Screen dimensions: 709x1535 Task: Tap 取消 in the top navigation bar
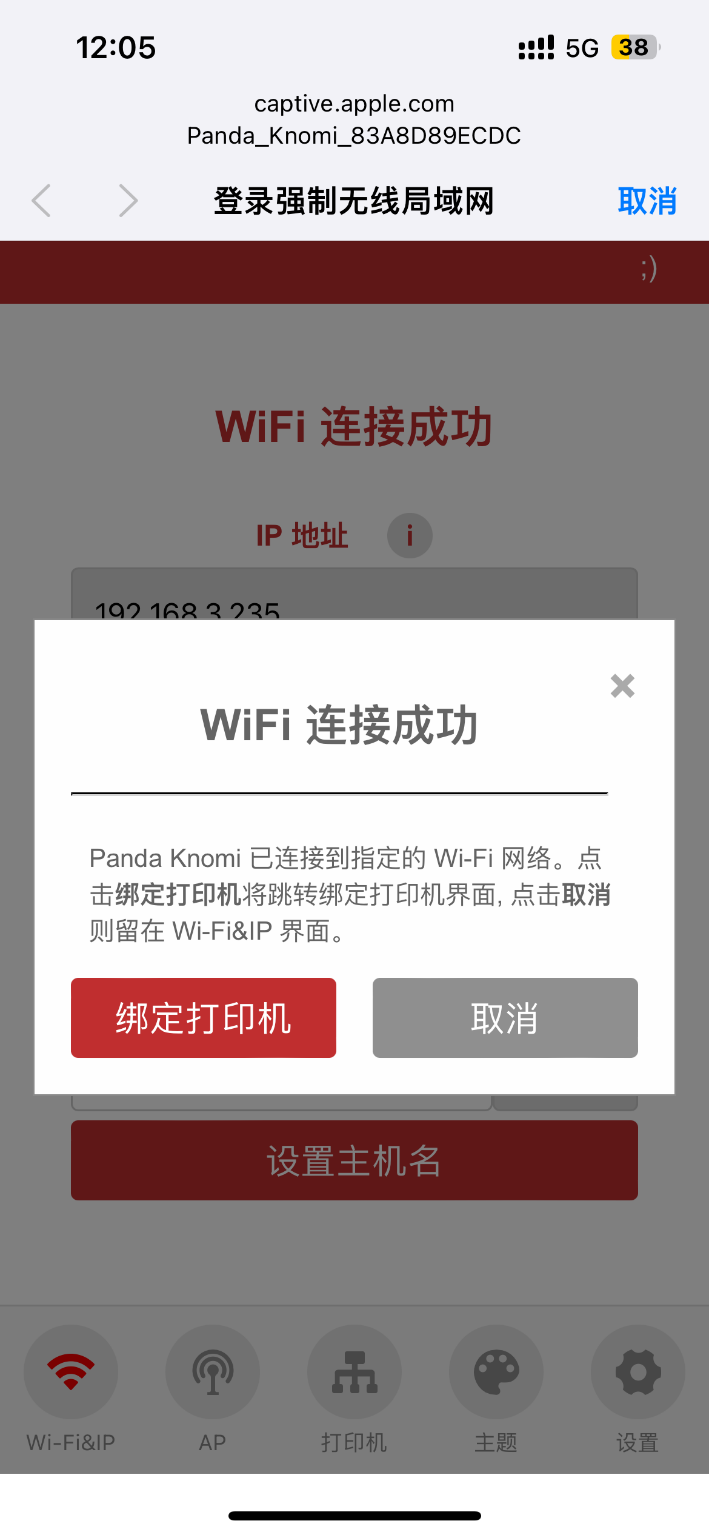pyautogui.click(x=647, y=201)
